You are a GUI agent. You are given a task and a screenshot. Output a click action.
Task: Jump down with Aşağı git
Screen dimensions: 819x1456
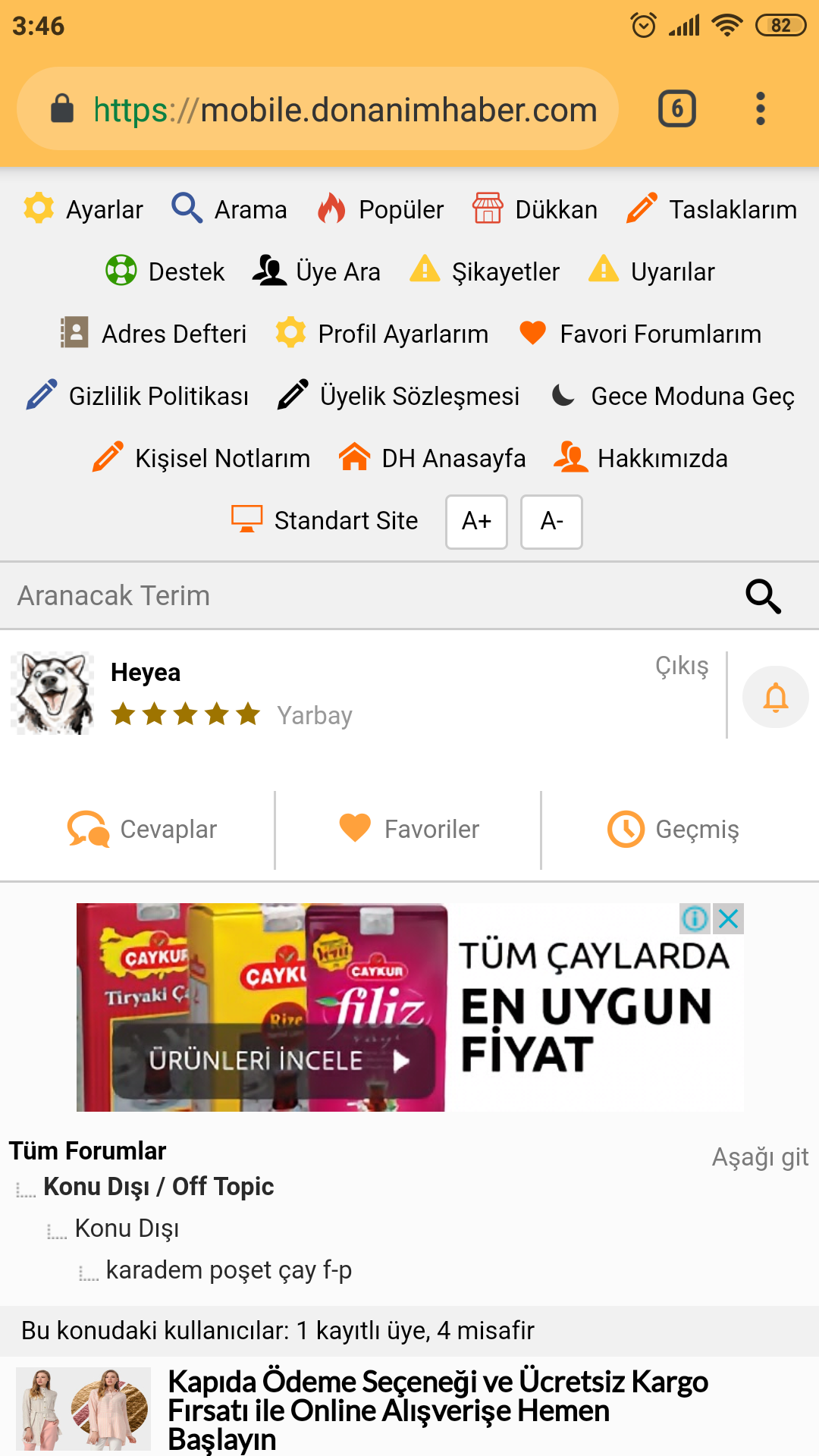point(760,1157)
